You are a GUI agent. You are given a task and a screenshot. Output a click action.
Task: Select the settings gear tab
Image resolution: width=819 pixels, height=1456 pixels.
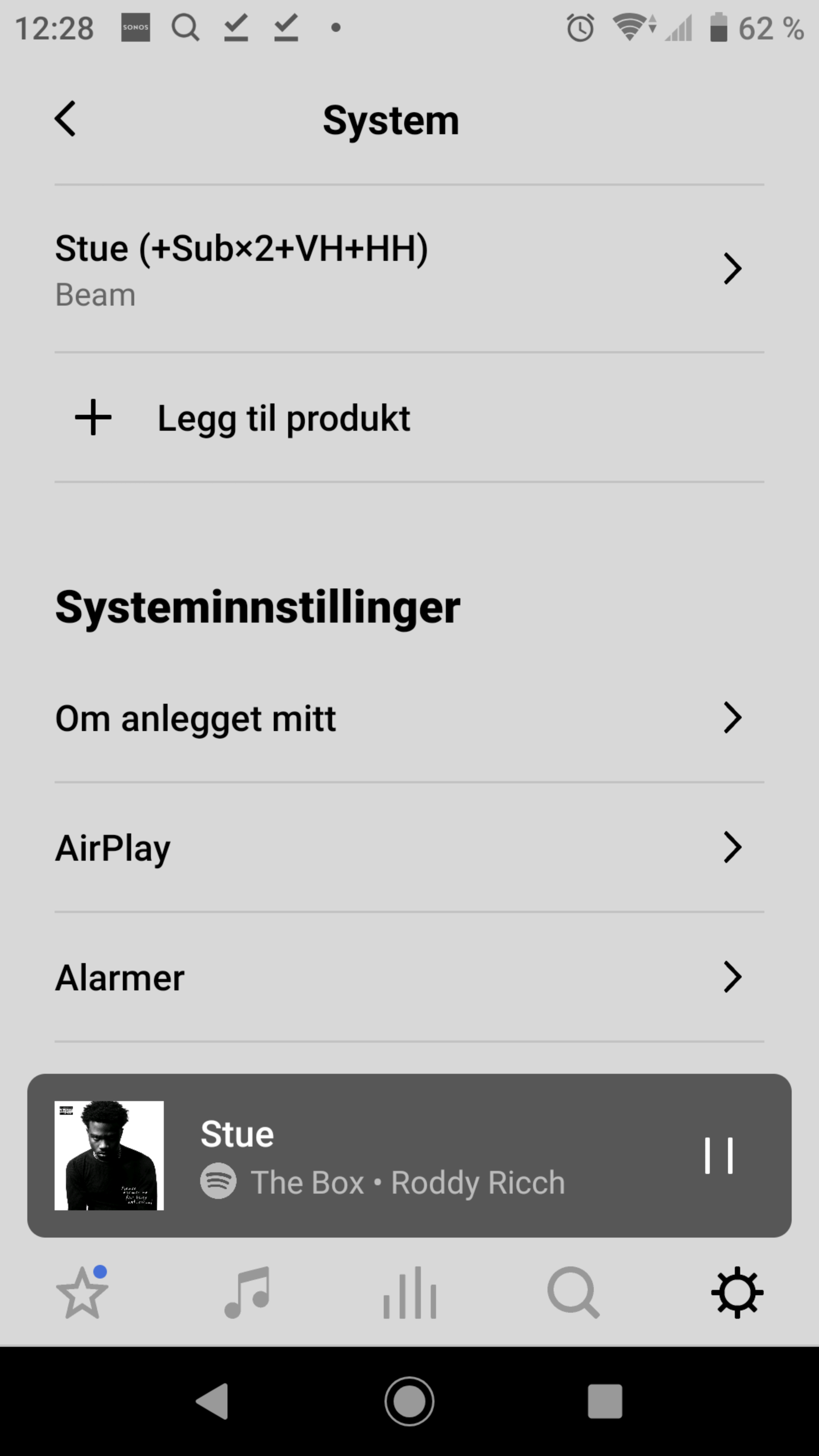click(737, 1293)
